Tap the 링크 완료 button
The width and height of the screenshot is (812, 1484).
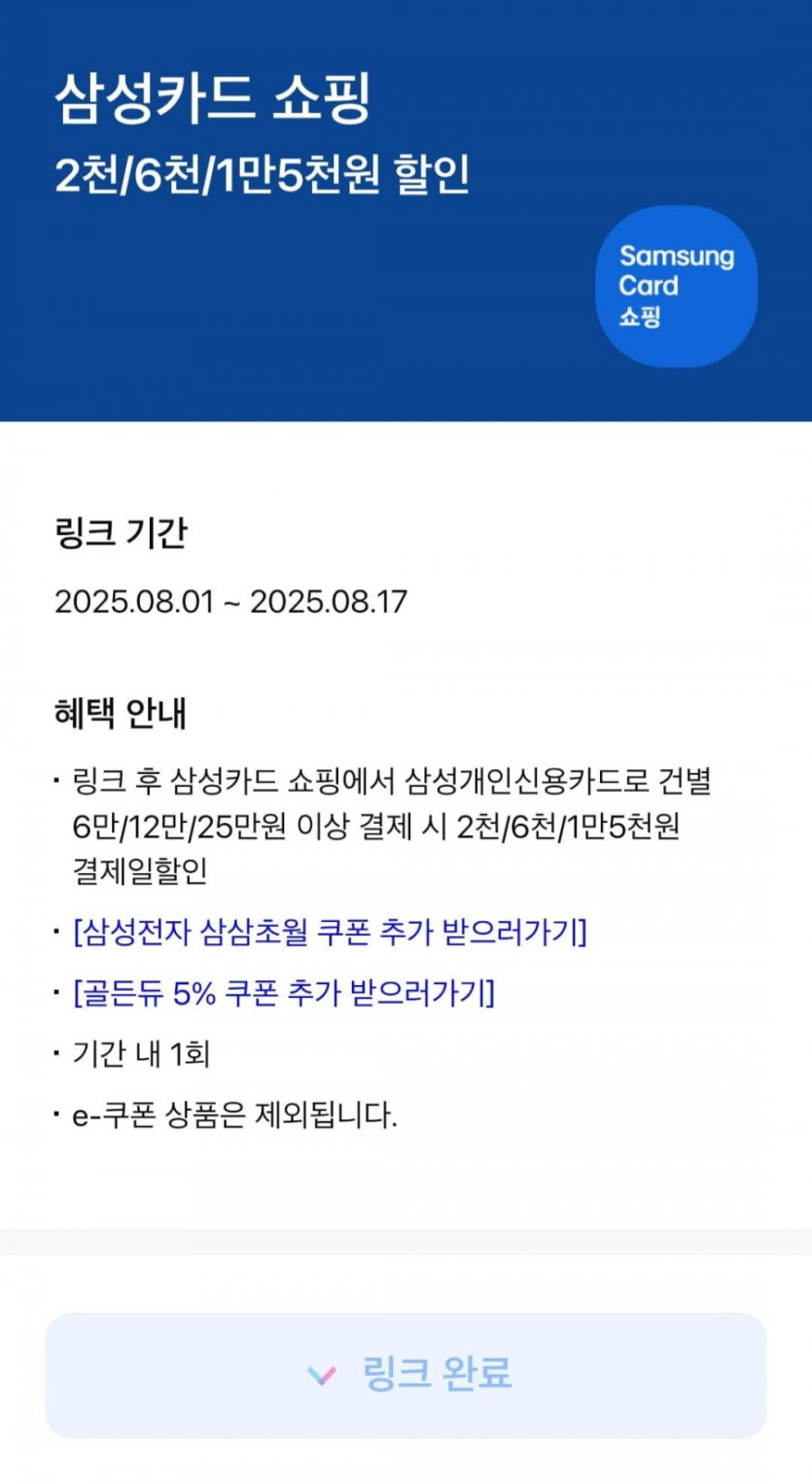point(406,1374)
